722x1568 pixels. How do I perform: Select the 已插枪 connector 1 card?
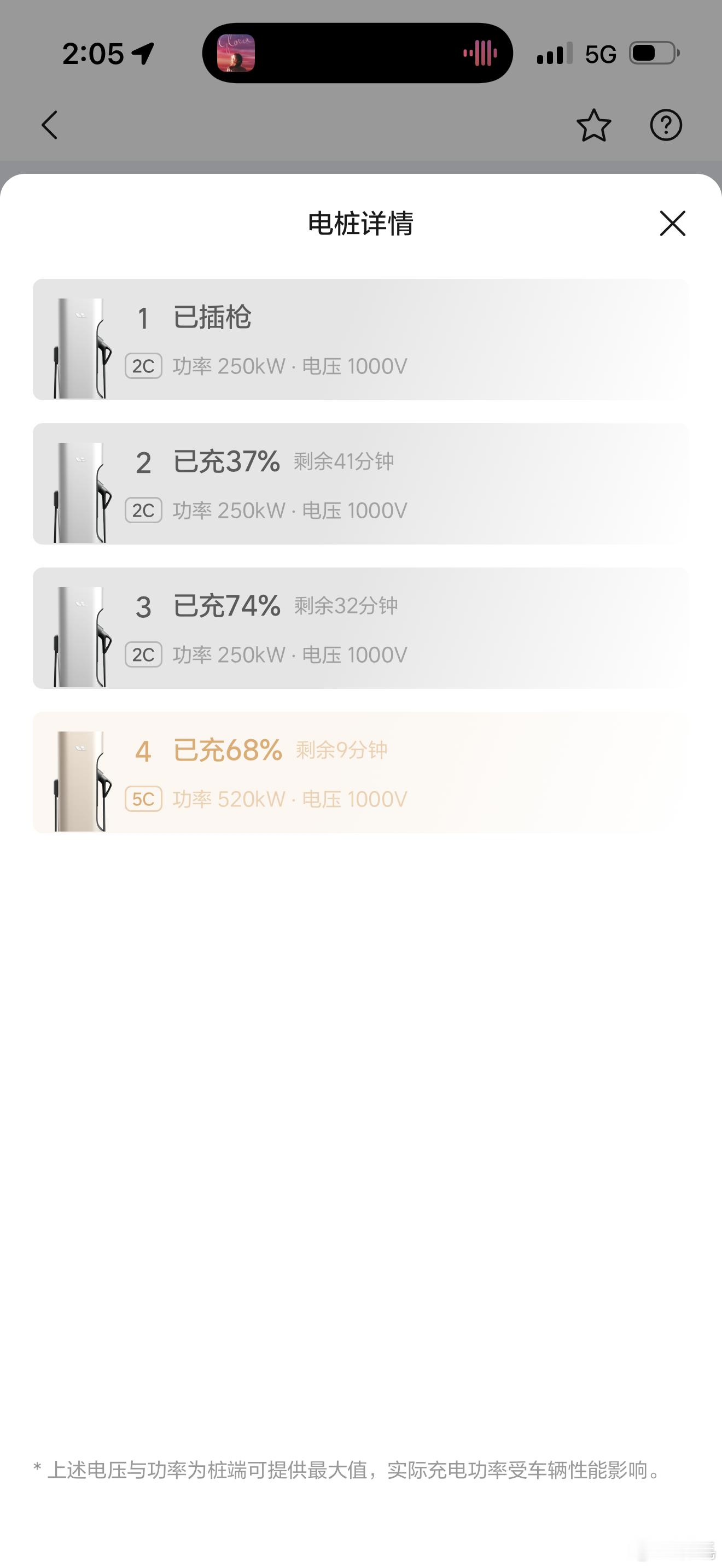pos(361,340)
